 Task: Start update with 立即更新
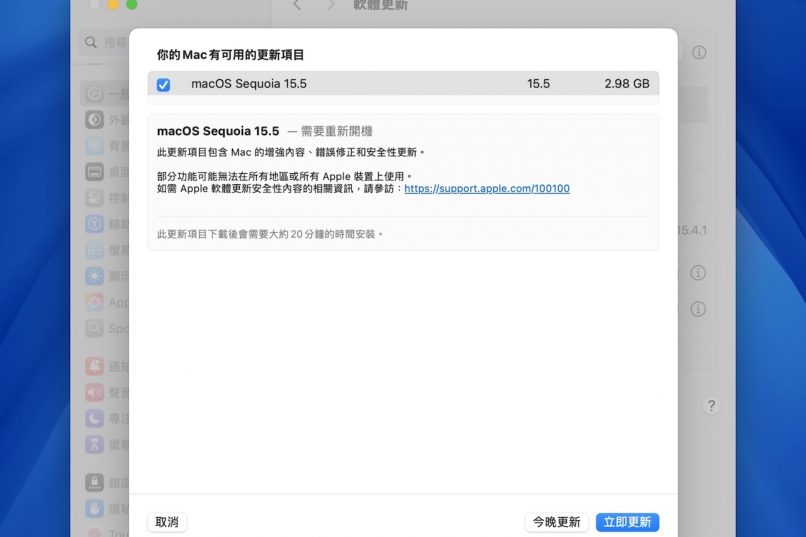(627, 522)
